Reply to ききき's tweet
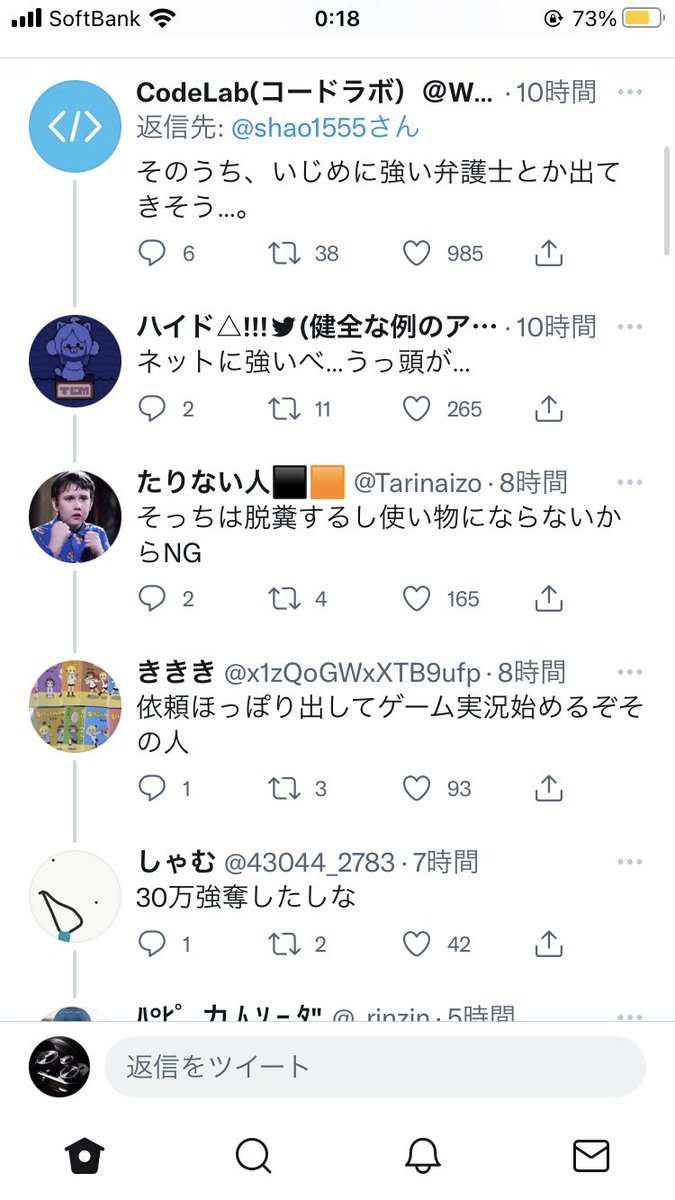Screen dimensions: 675x1200 [151, 789]
